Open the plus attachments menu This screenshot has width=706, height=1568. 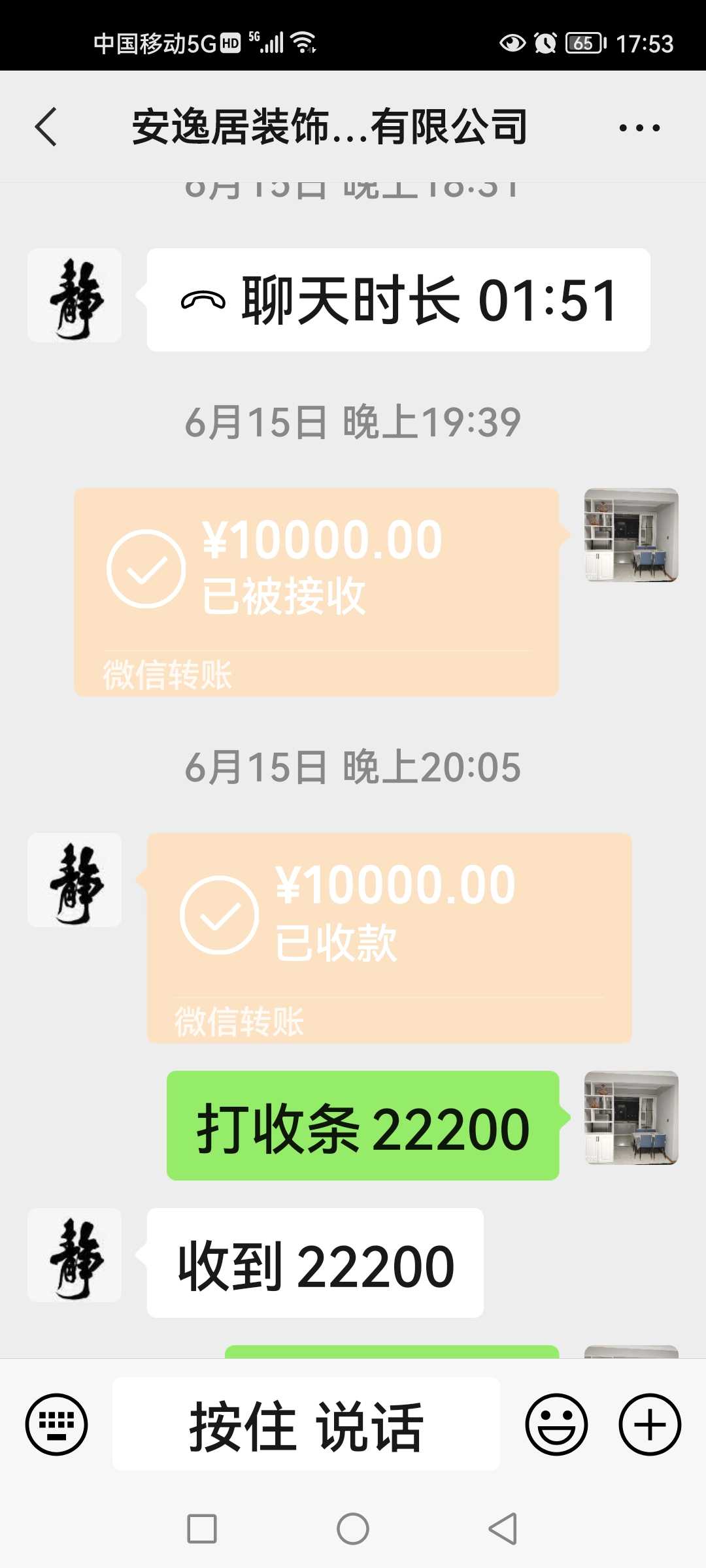click(650, 1425)
